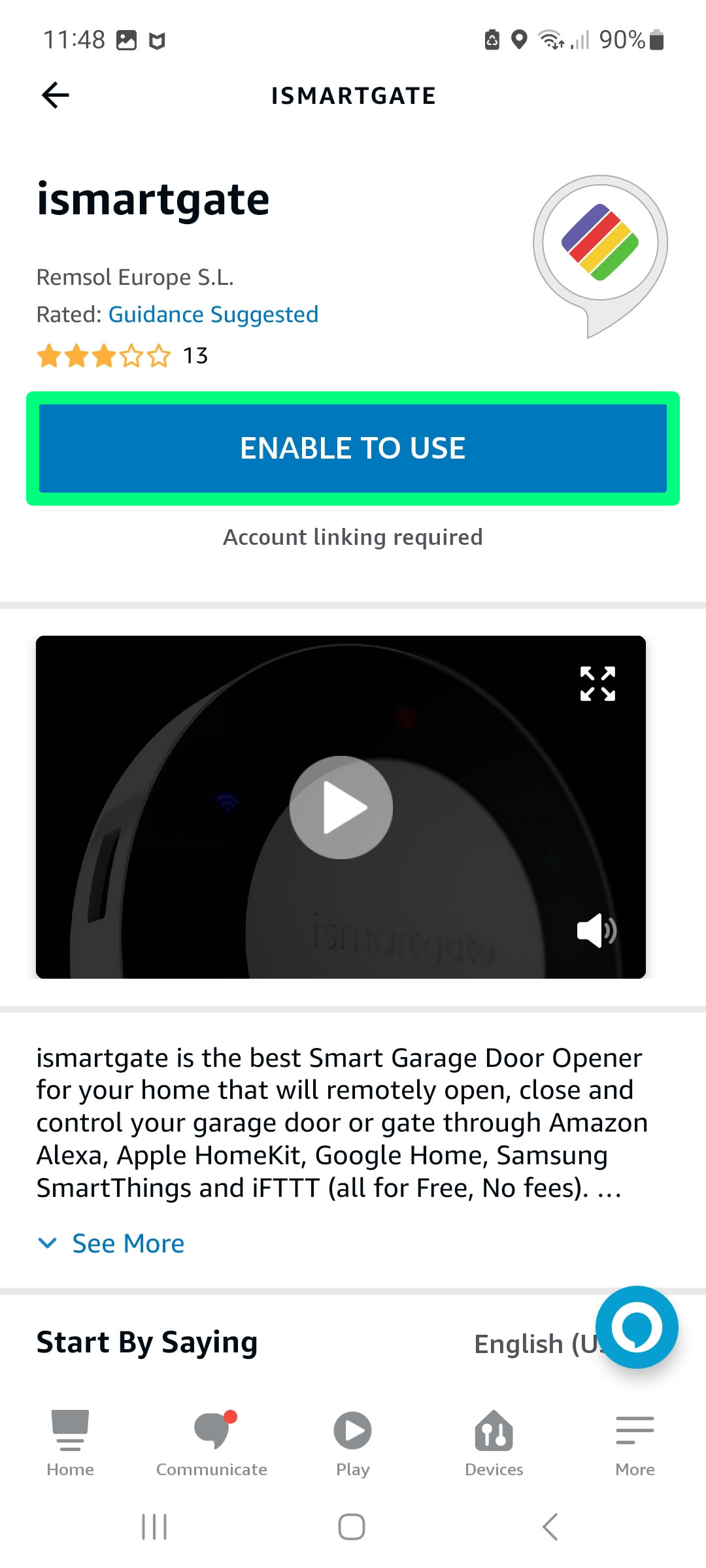
Task: Mute the video sound
Action: pos(597,930)
